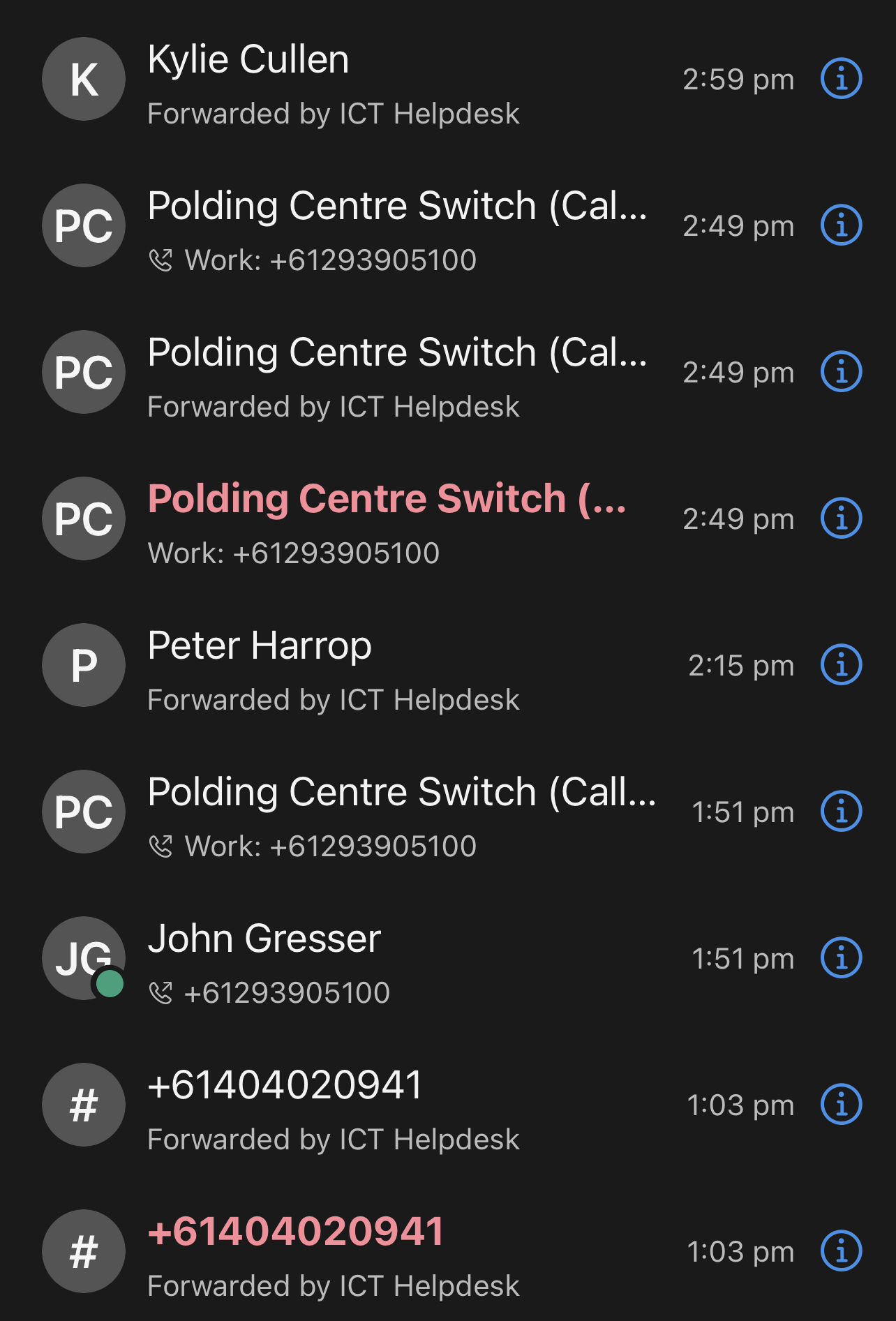Tap the info icon beside John Gresser
The height and width of the screenshot is (1321, 896).
point(841,958)
